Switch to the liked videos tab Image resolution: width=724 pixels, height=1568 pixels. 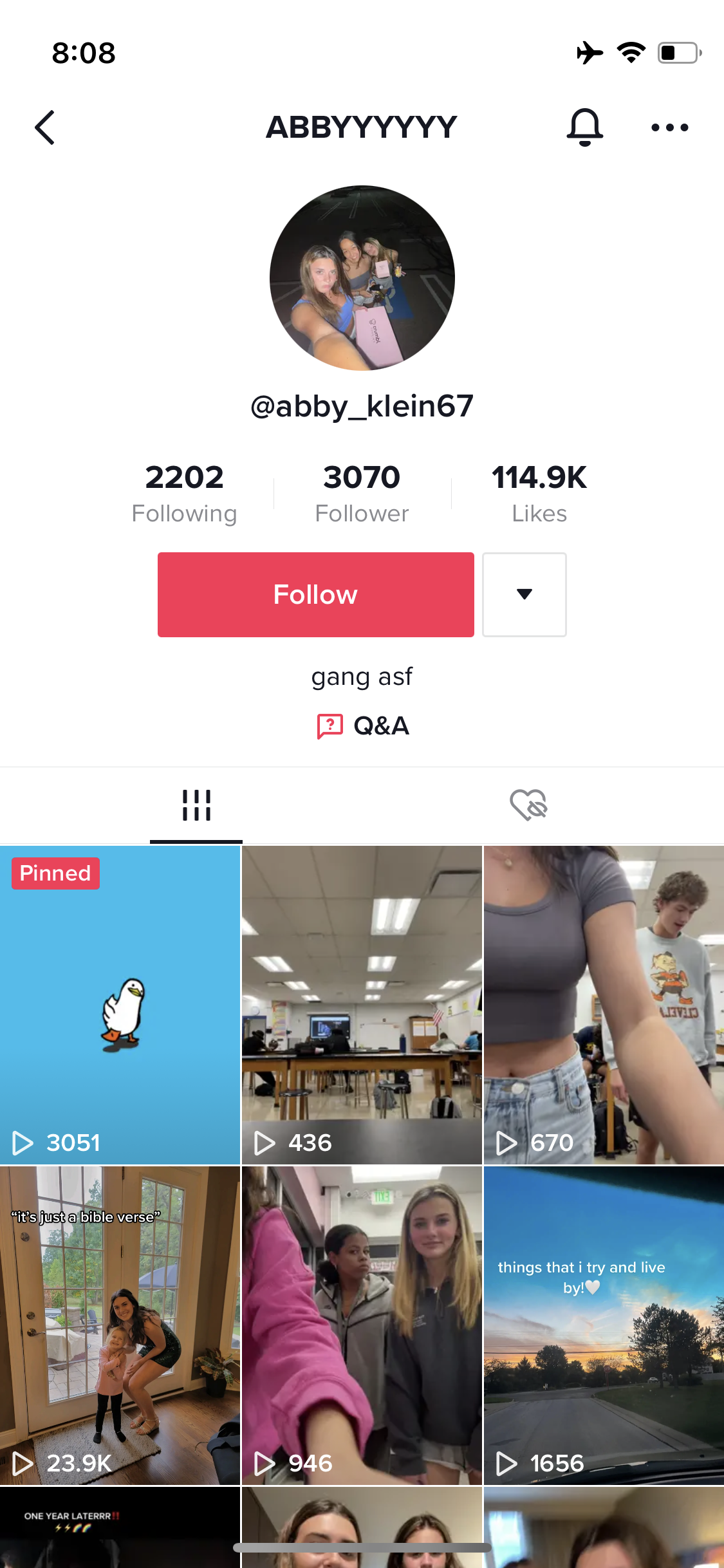(528, 805)
